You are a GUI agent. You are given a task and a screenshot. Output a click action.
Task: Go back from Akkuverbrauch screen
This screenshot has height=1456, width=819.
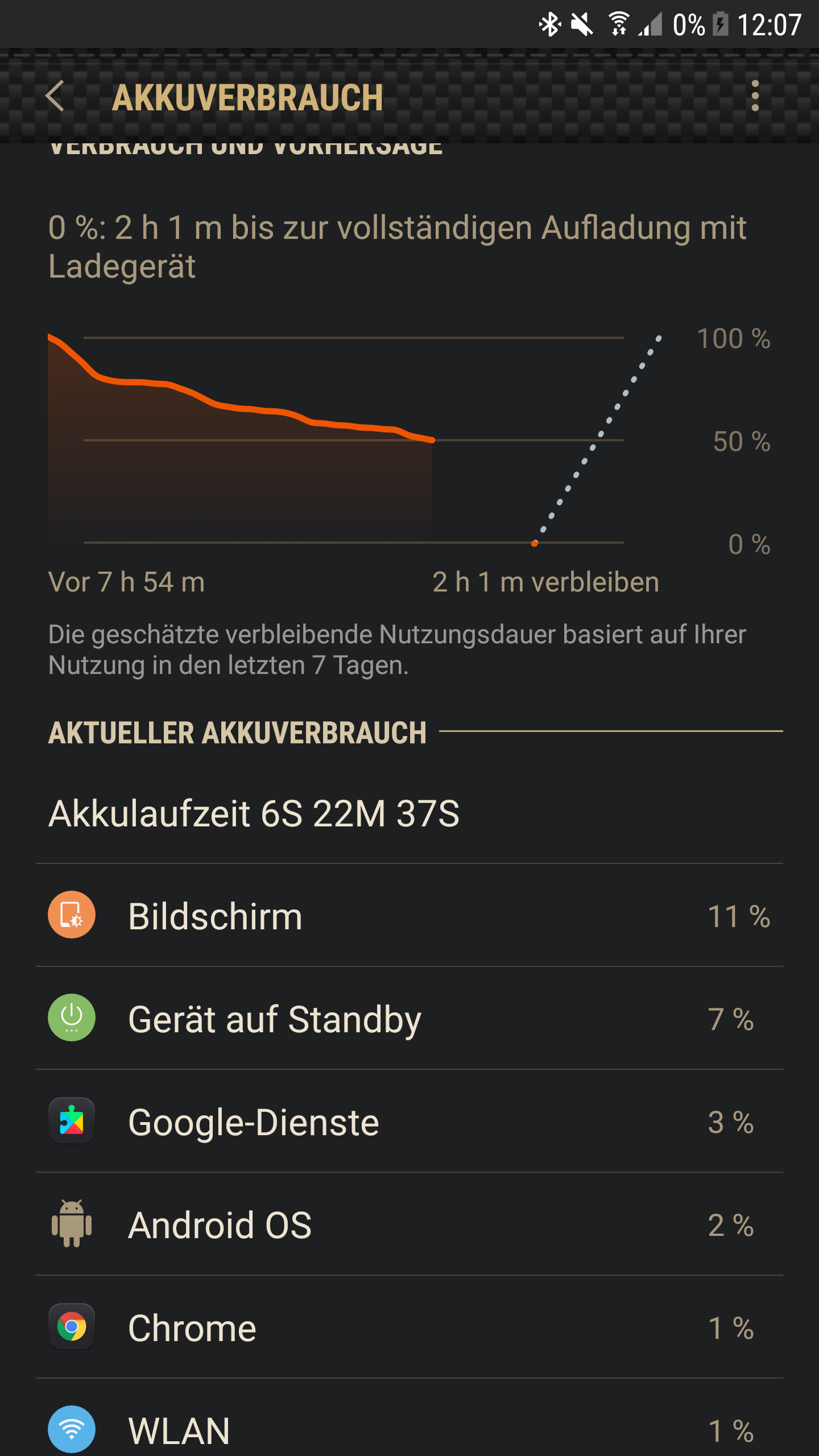coord(55,96)
